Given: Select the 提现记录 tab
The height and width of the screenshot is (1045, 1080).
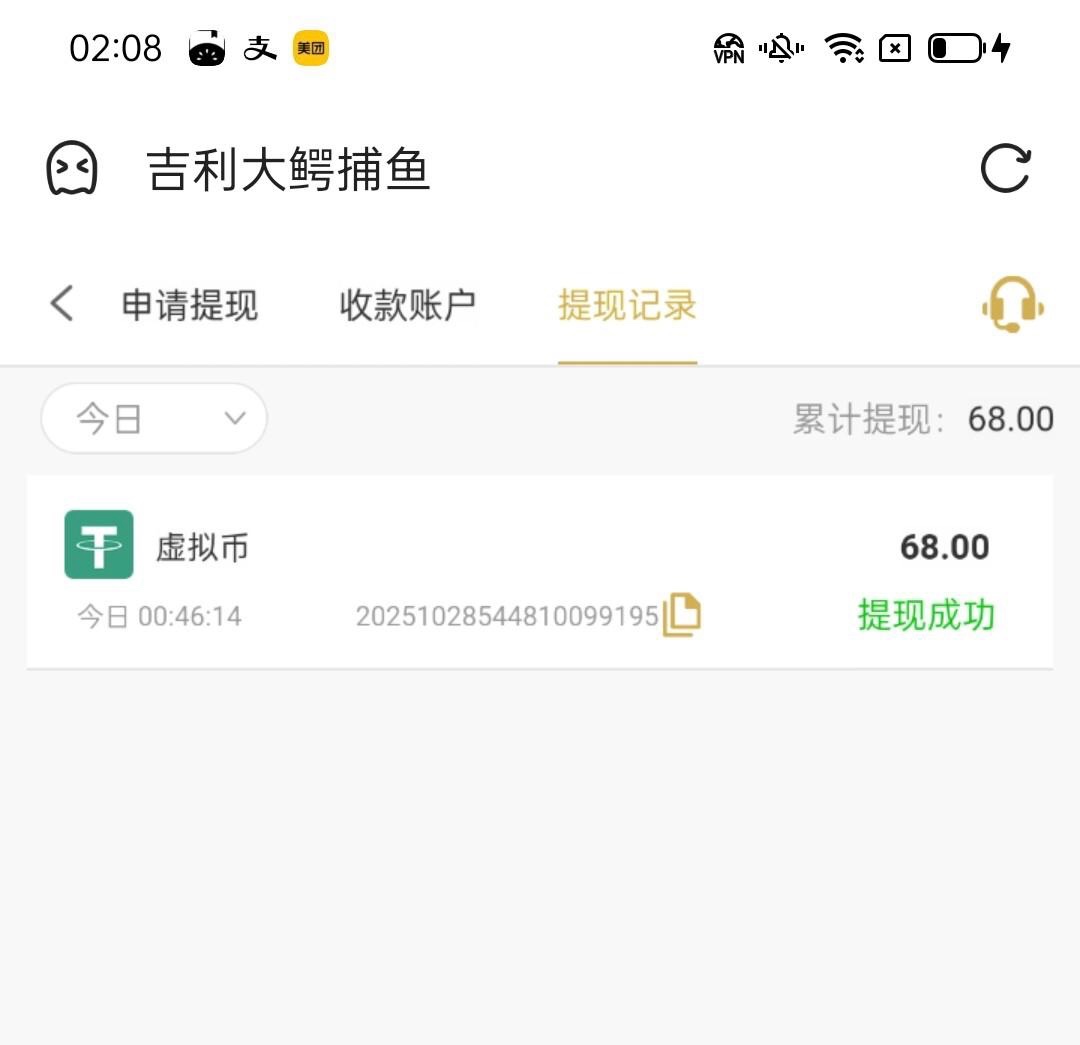Looking at the screenshot, I should tap(627, 305).
